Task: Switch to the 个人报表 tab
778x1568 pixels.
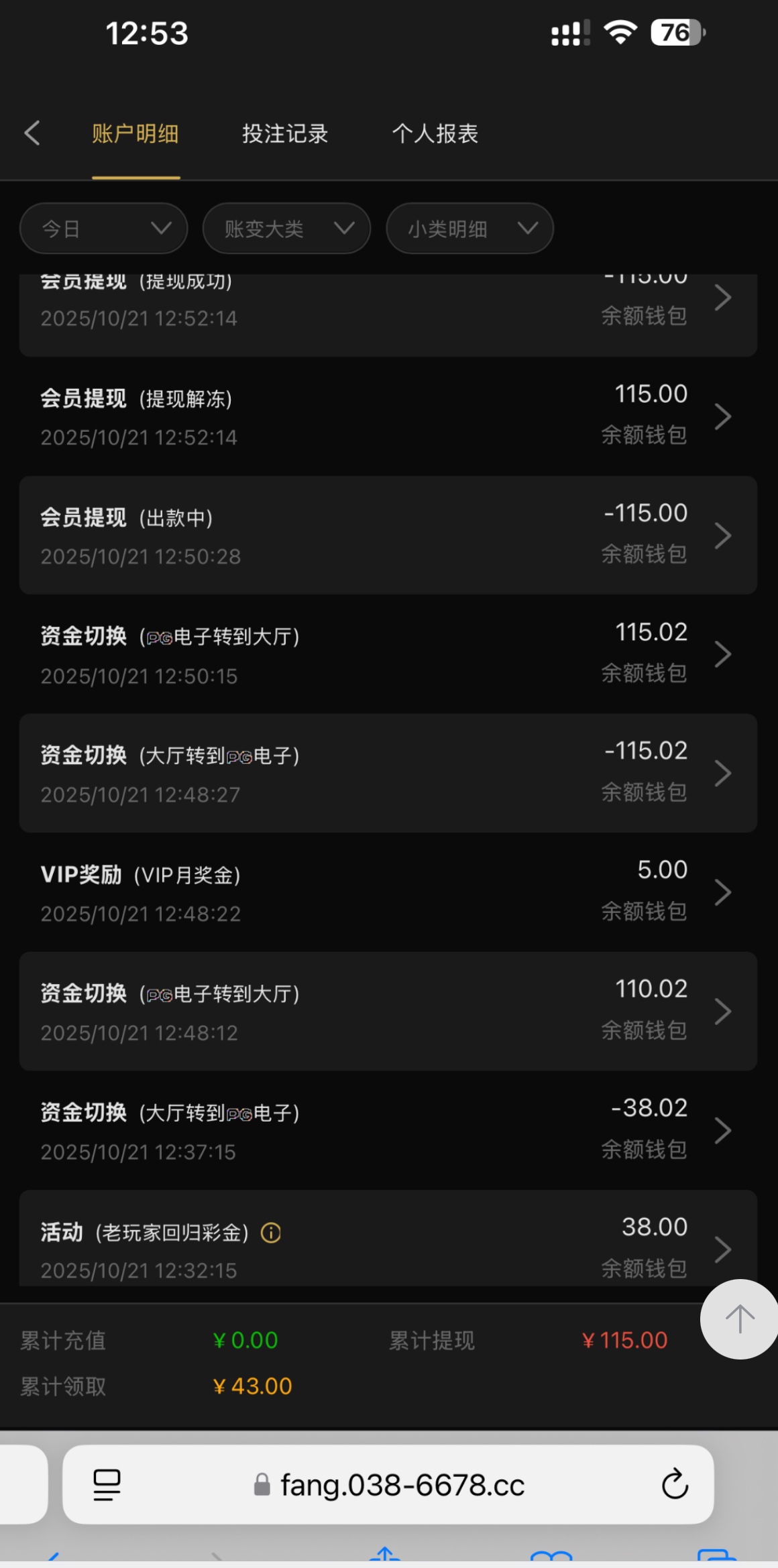Action: tap(435, 133)
